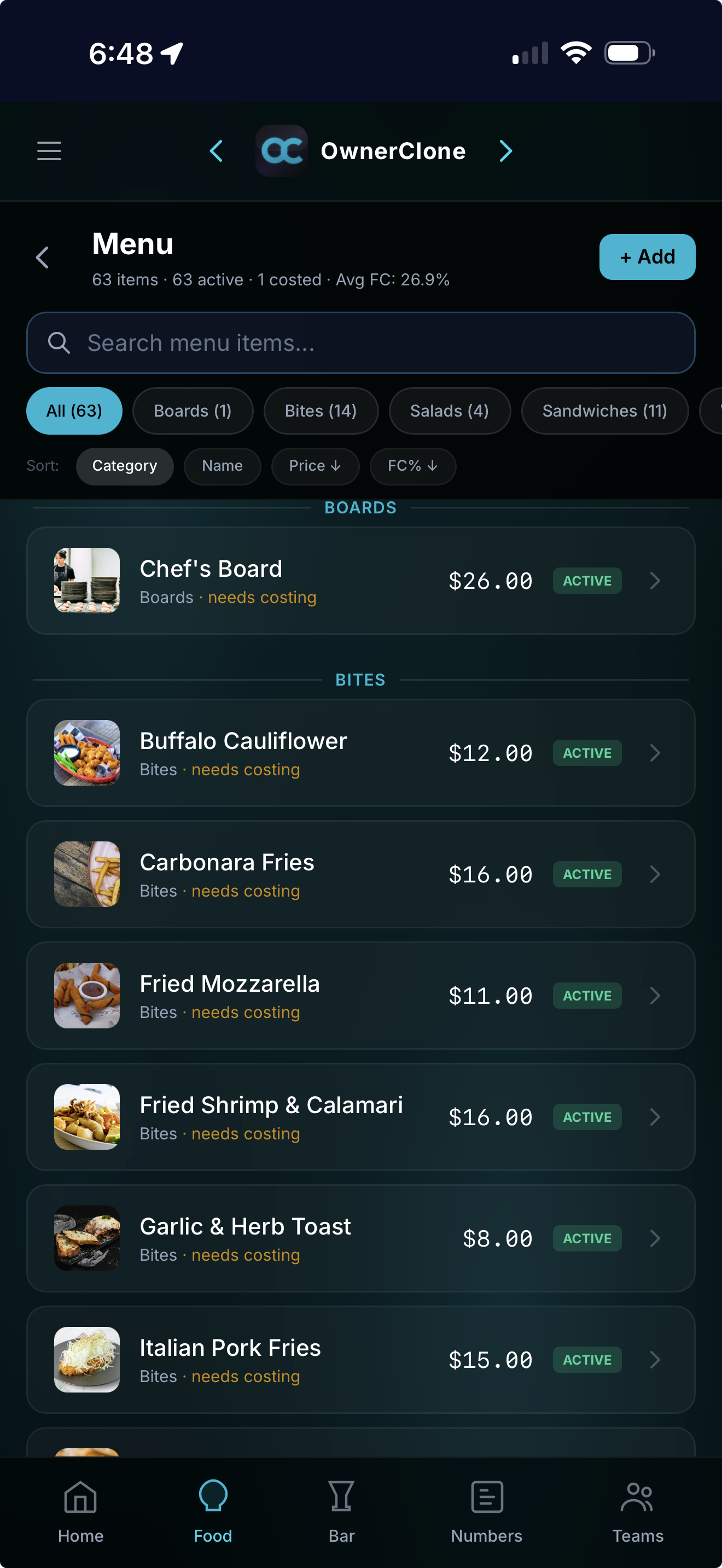Filter by Bites (14) chip

pos(320,411)
